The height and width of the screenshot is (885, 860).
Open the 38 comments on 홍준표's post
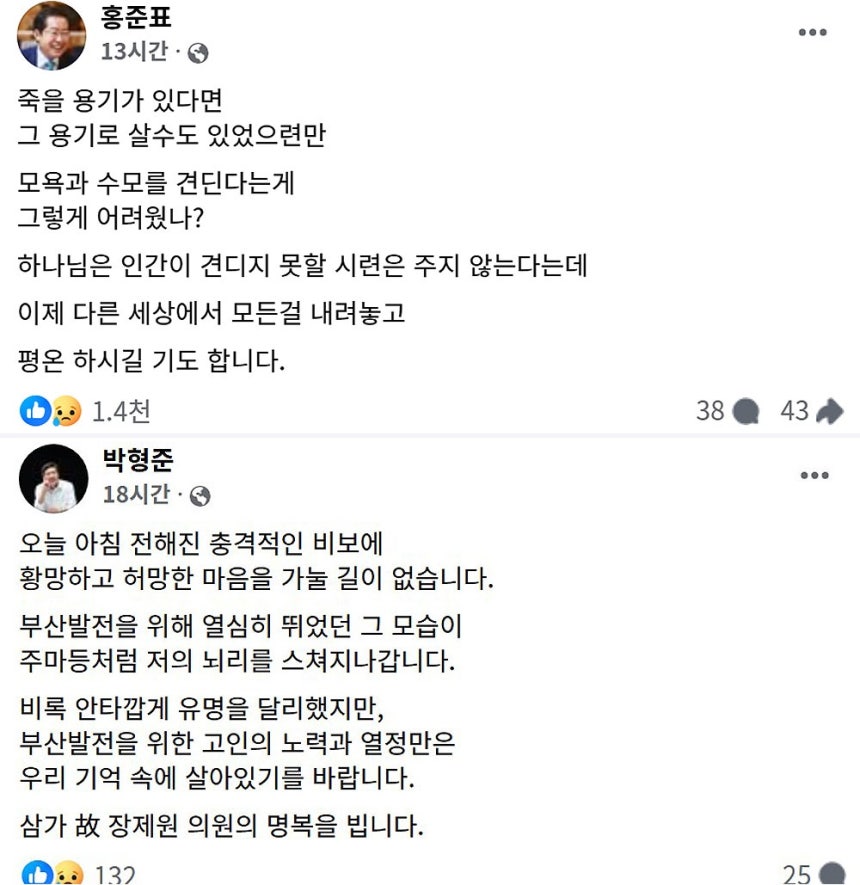pyautogui.click(x=728, y=411)
